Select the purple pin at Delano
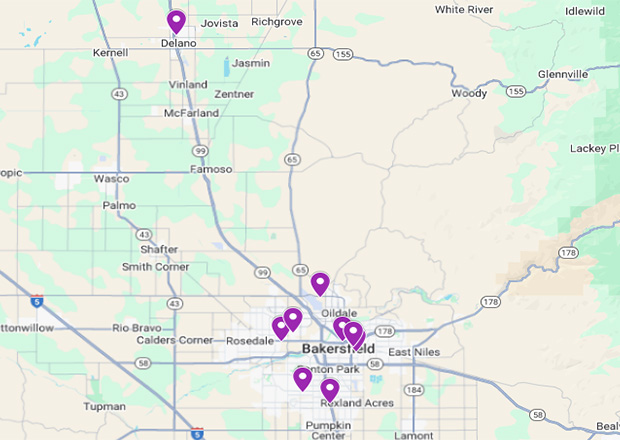 click(176, 21)
